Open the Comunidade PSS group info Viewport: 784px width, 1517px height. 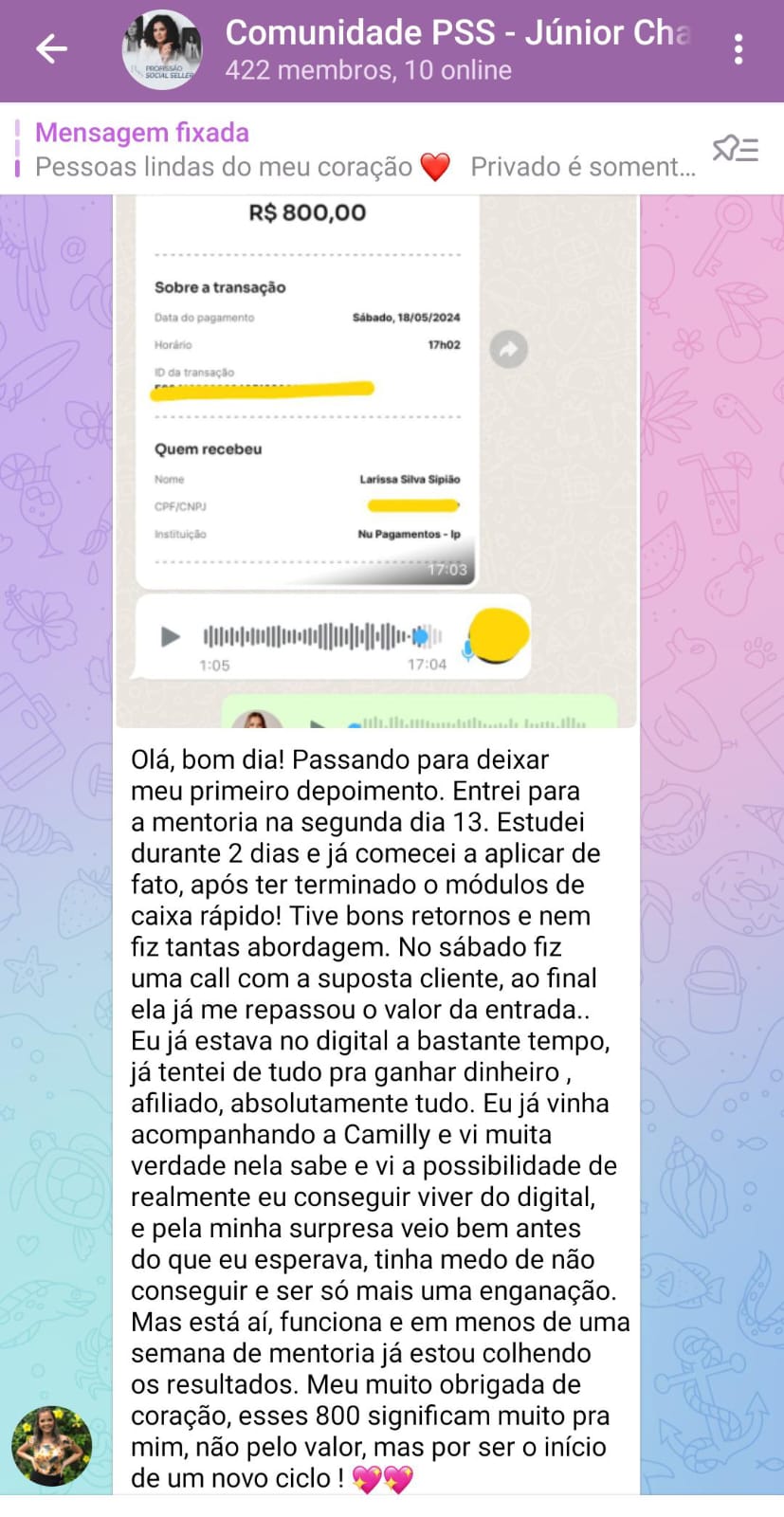[x=455, y=49]
